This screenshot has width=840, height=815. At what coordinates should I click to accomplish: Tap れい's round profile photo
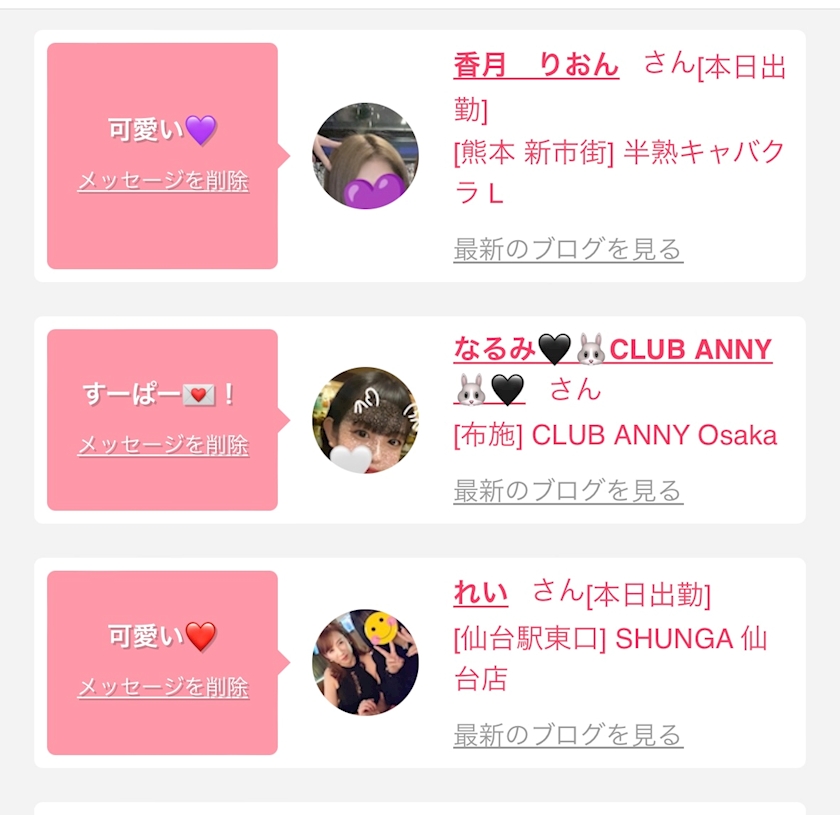(x=365, y=662)
